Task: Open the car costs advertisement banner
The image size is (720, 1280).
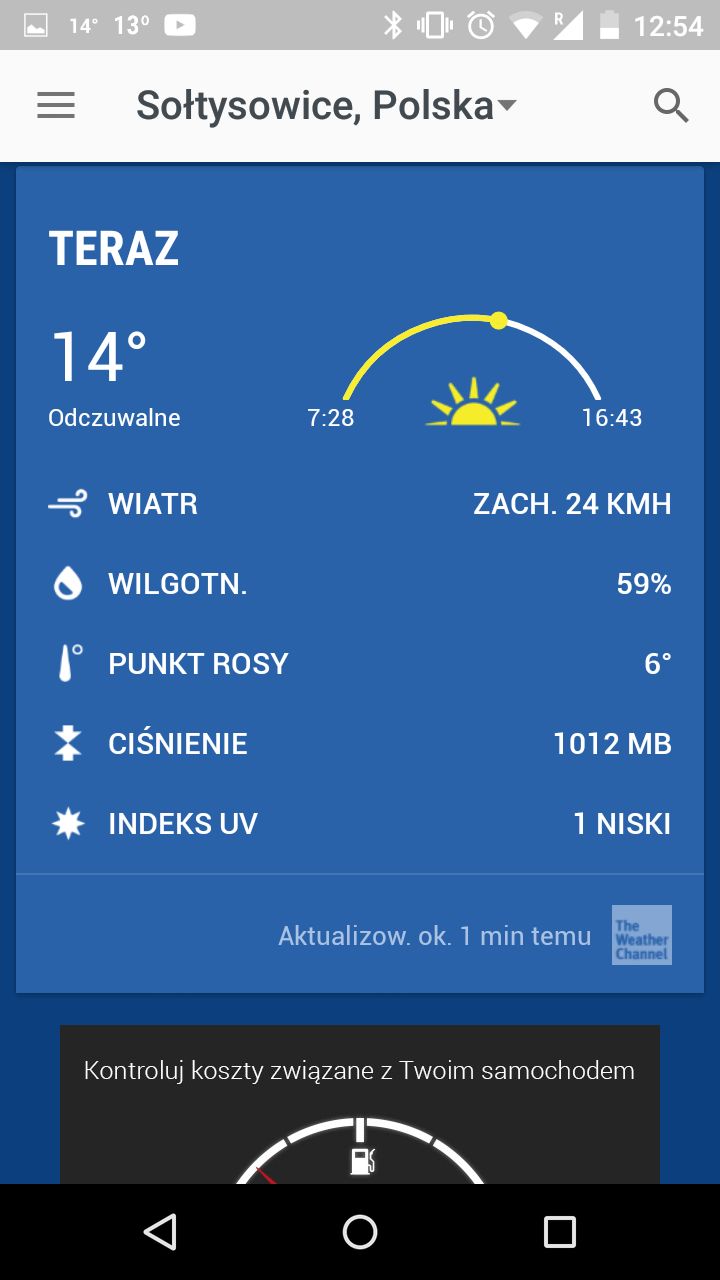Action: pyautogui.click(x=360, y=1104)
